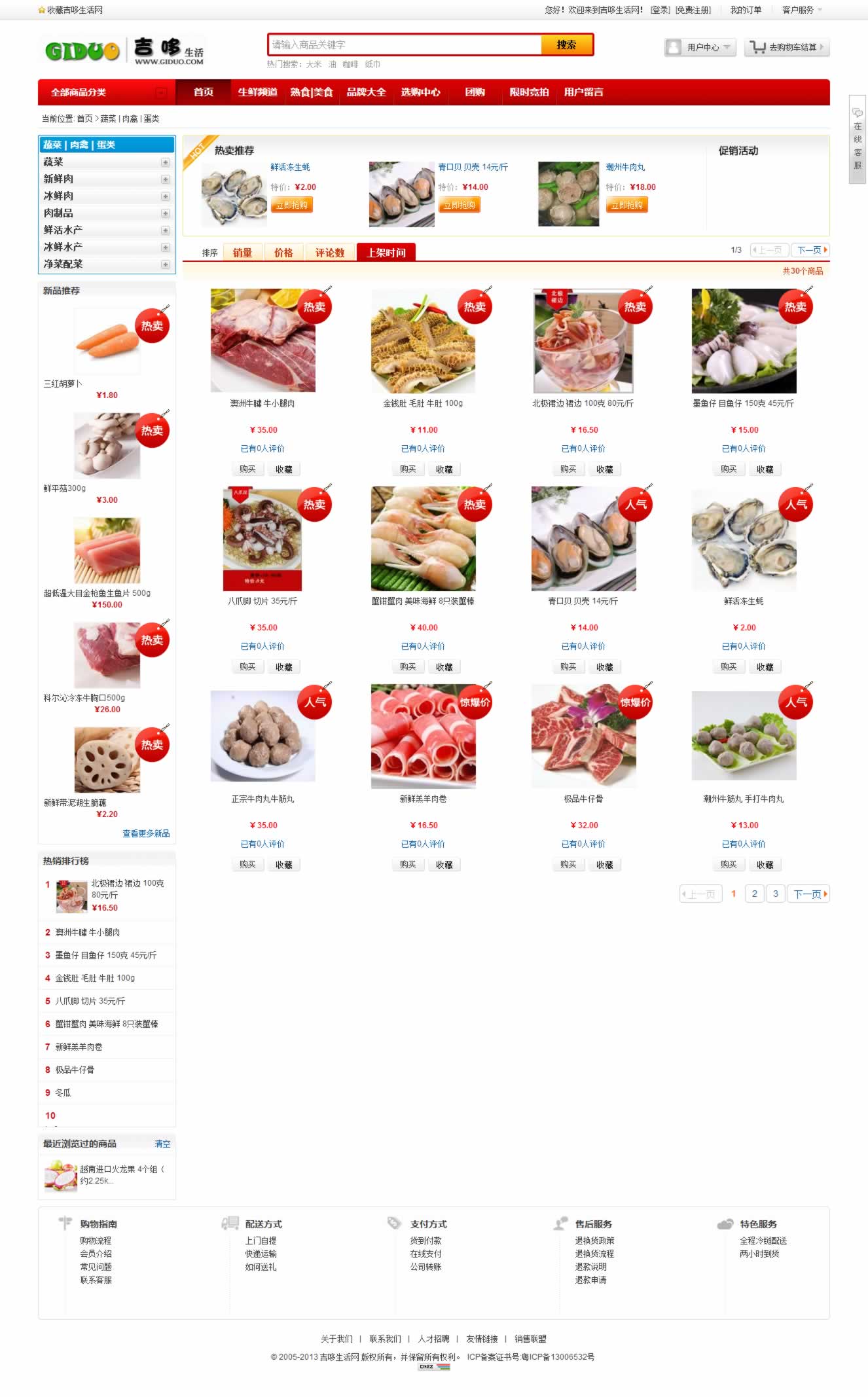View more new products 查看更多新品
This screenshot has height=1397, width=868.
tap(146, 833)
